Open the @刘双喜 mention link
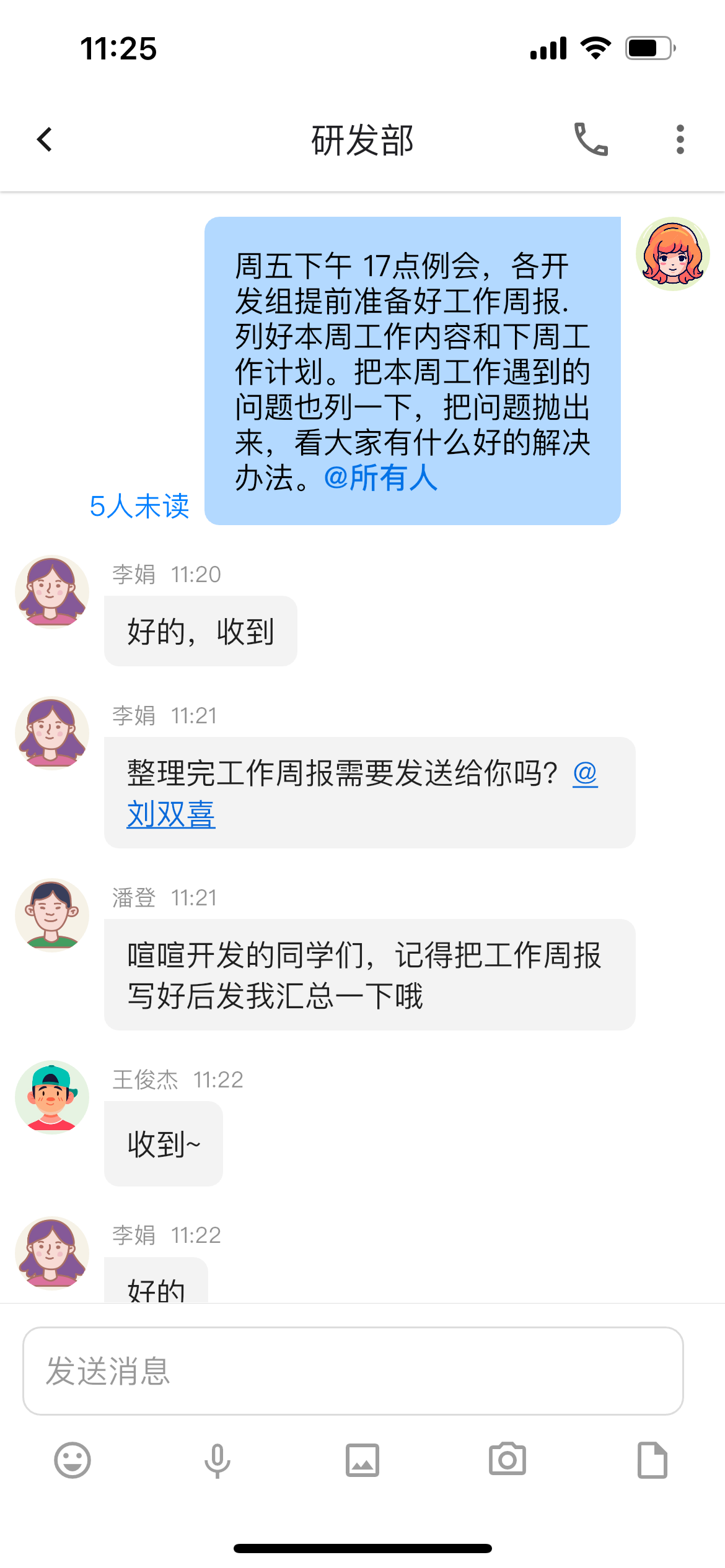The height and width of the screenshot is (1568, 725). pyautogui.click(x=171, y=814)
